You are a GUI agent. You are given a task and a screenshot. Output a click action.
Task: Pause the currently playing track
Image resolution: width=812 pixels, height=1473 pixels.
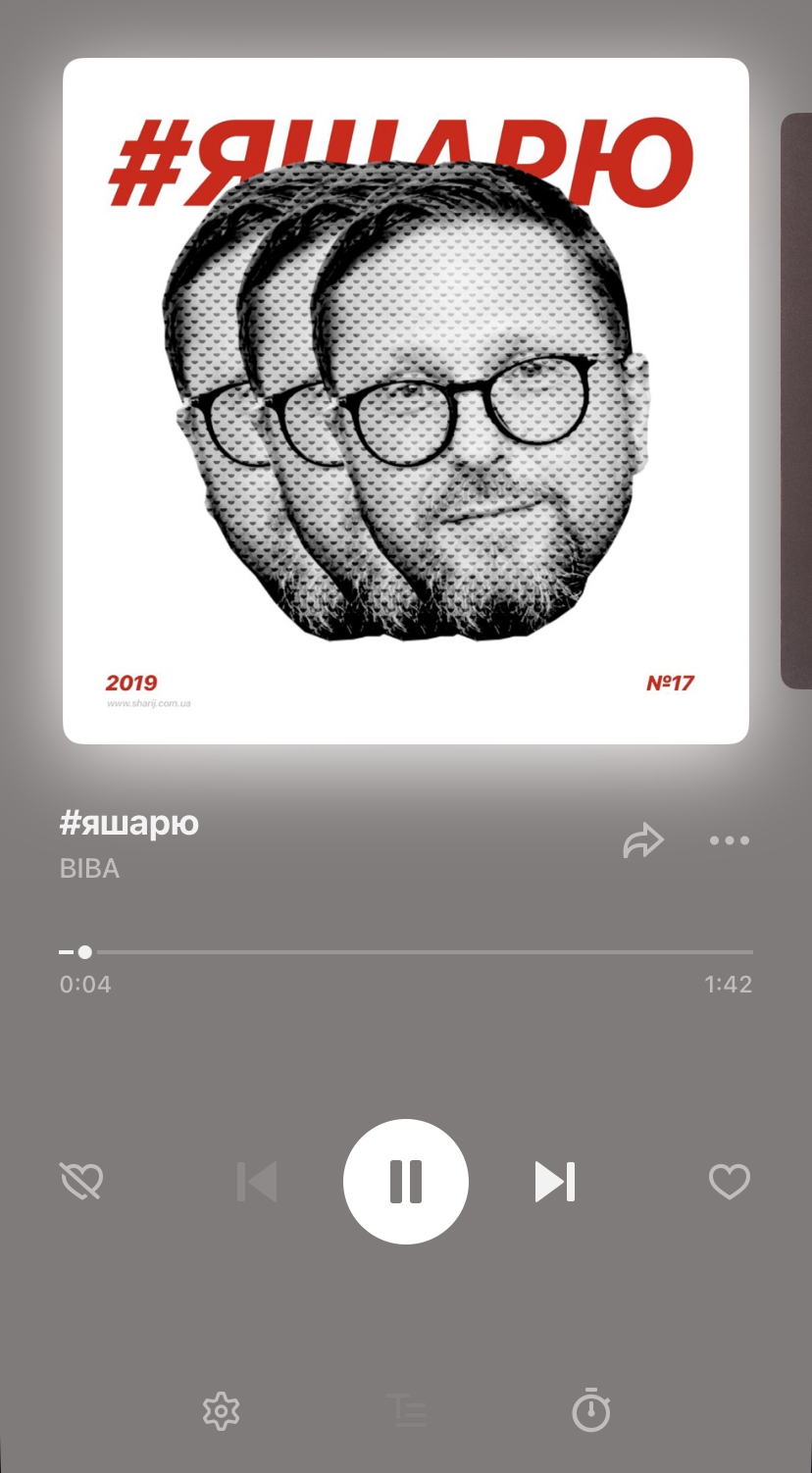click(x=406, y=1182)
